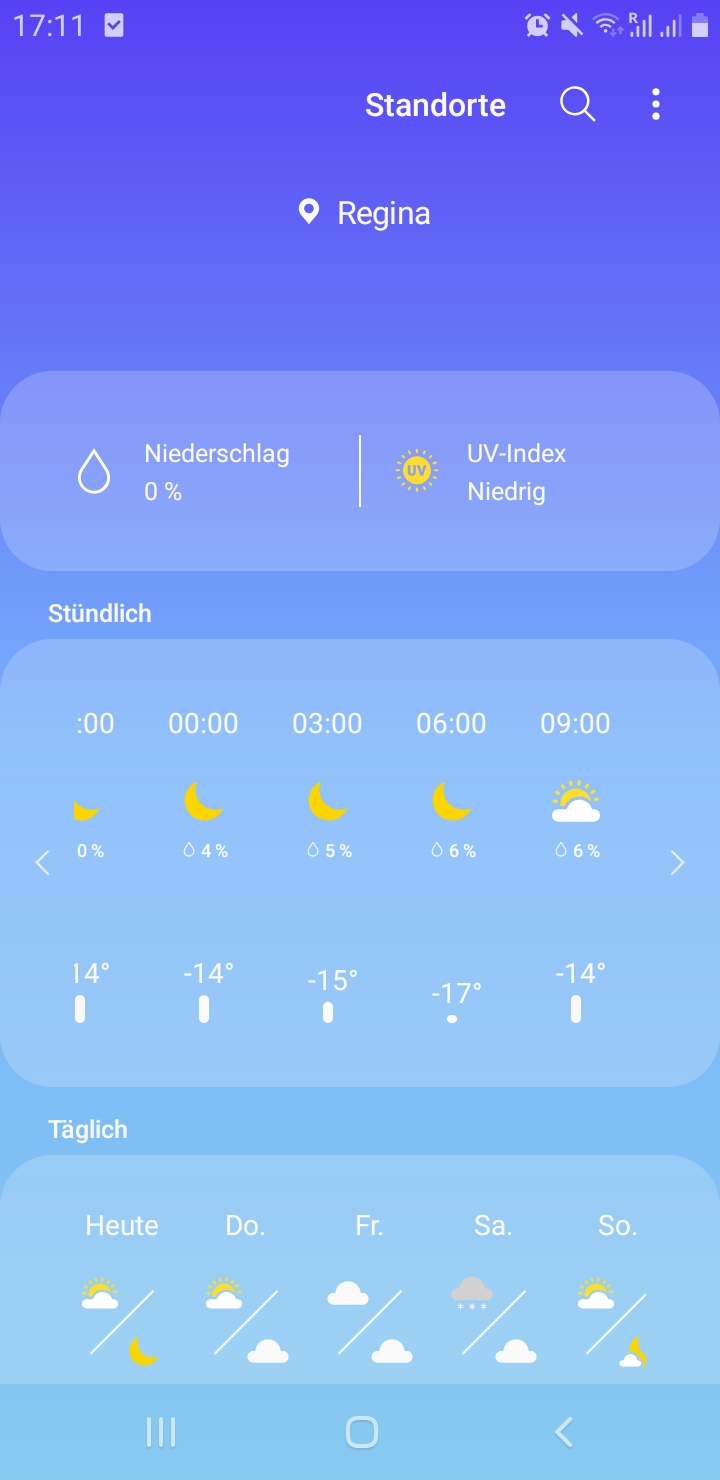Open the search magnifier icon

click(x=577, y=104)
